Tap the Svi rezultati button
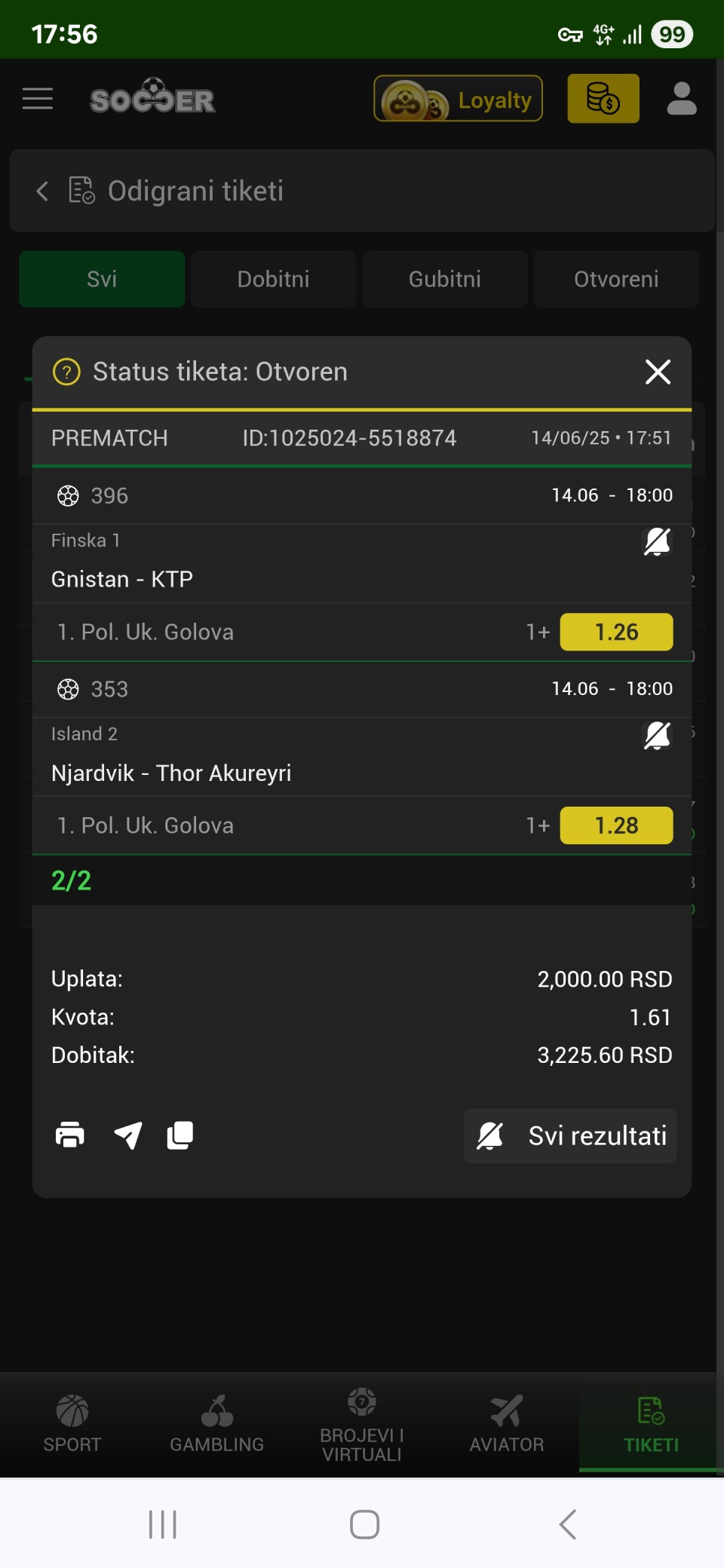 pyautogui.click(x=570, y=1136)
